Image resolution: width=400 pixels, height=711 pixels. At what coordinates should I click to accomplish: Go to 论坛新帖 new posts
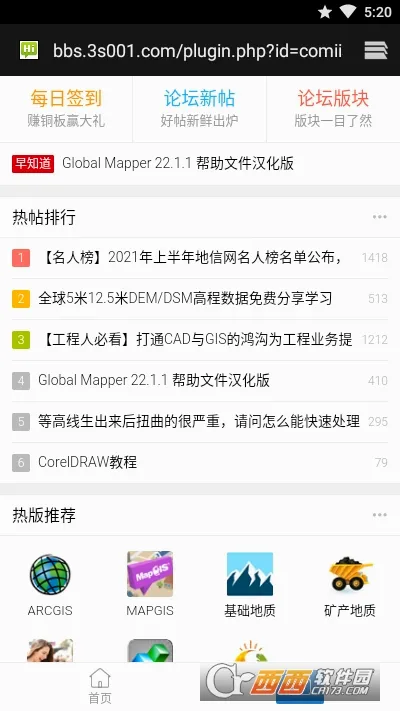point(200,109)
